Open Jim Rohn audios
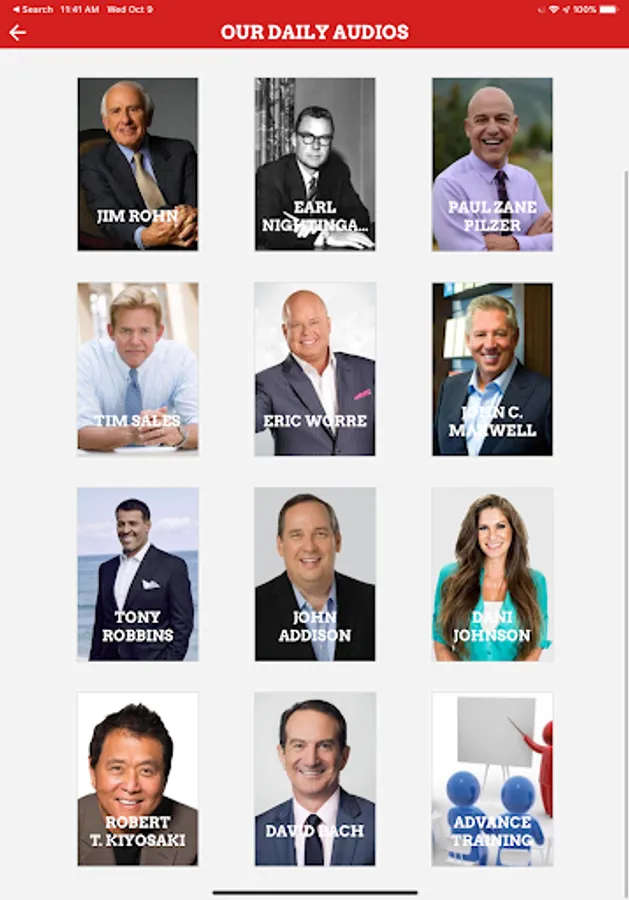The image size is (629, 900). pos(138,164)
